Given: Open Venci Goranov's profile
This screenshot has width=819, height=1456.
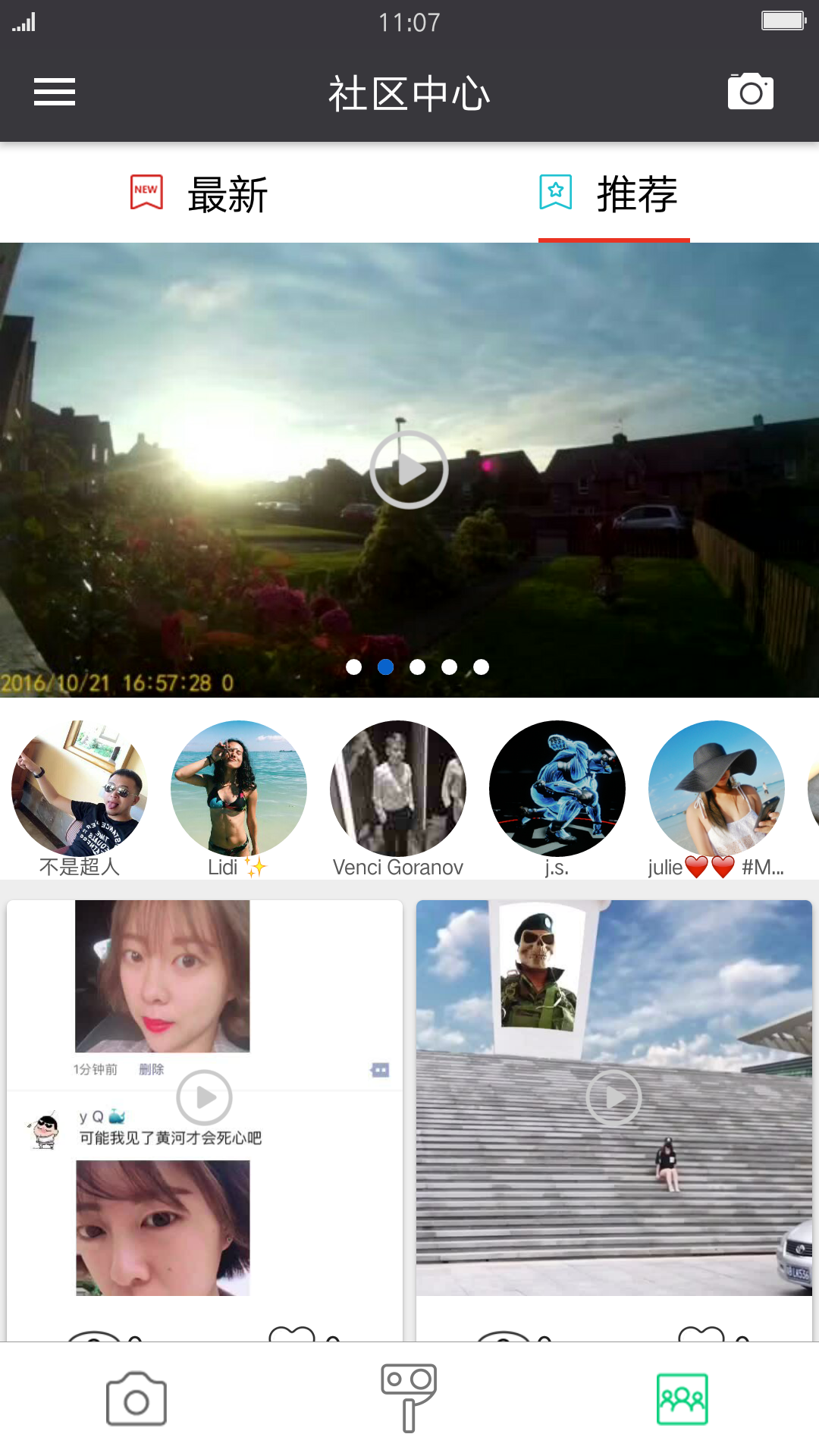Looking at the screenshot, I should point(398,789).
